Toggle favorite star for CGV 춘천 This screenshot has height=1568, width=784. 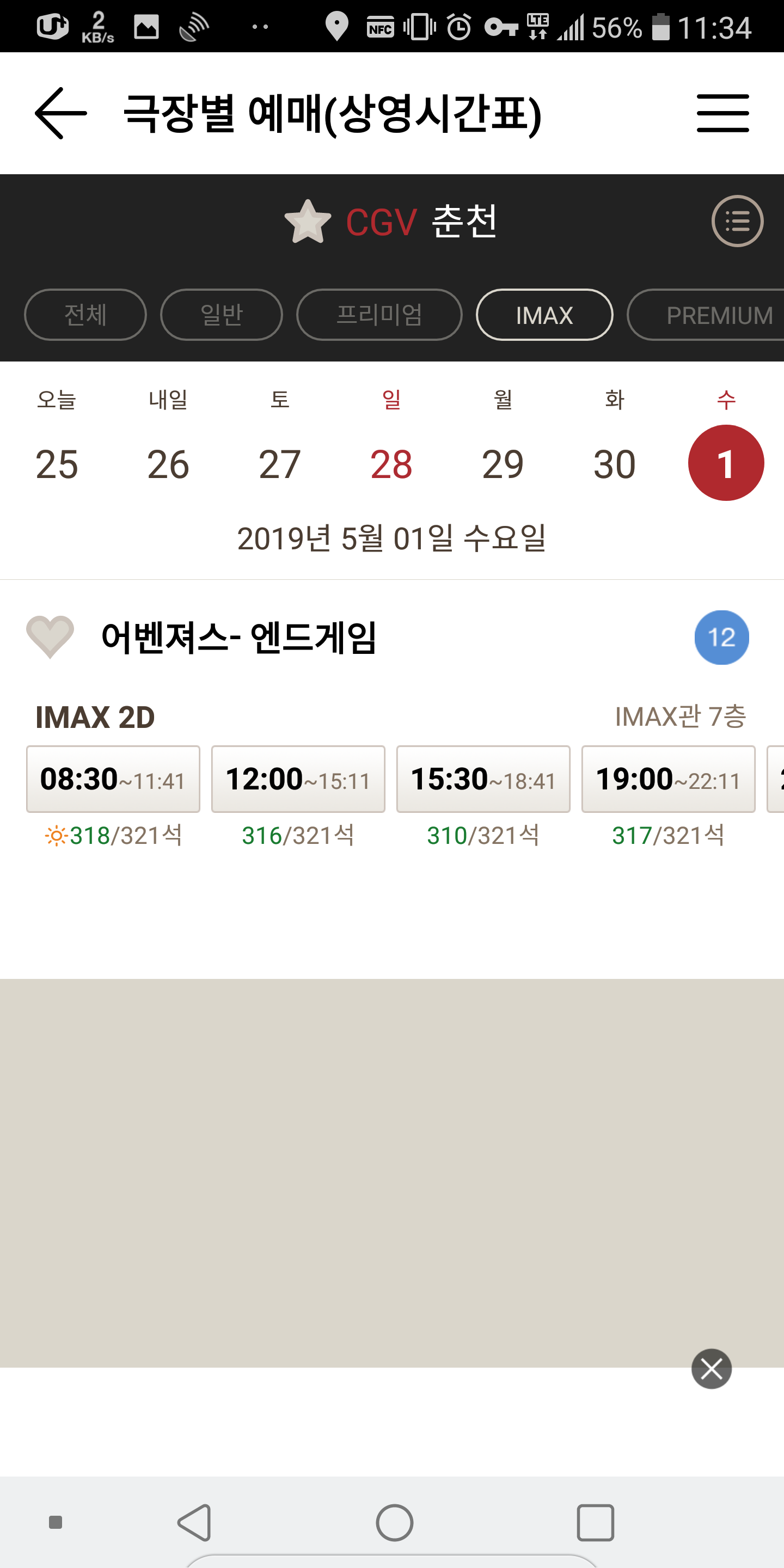308,222
